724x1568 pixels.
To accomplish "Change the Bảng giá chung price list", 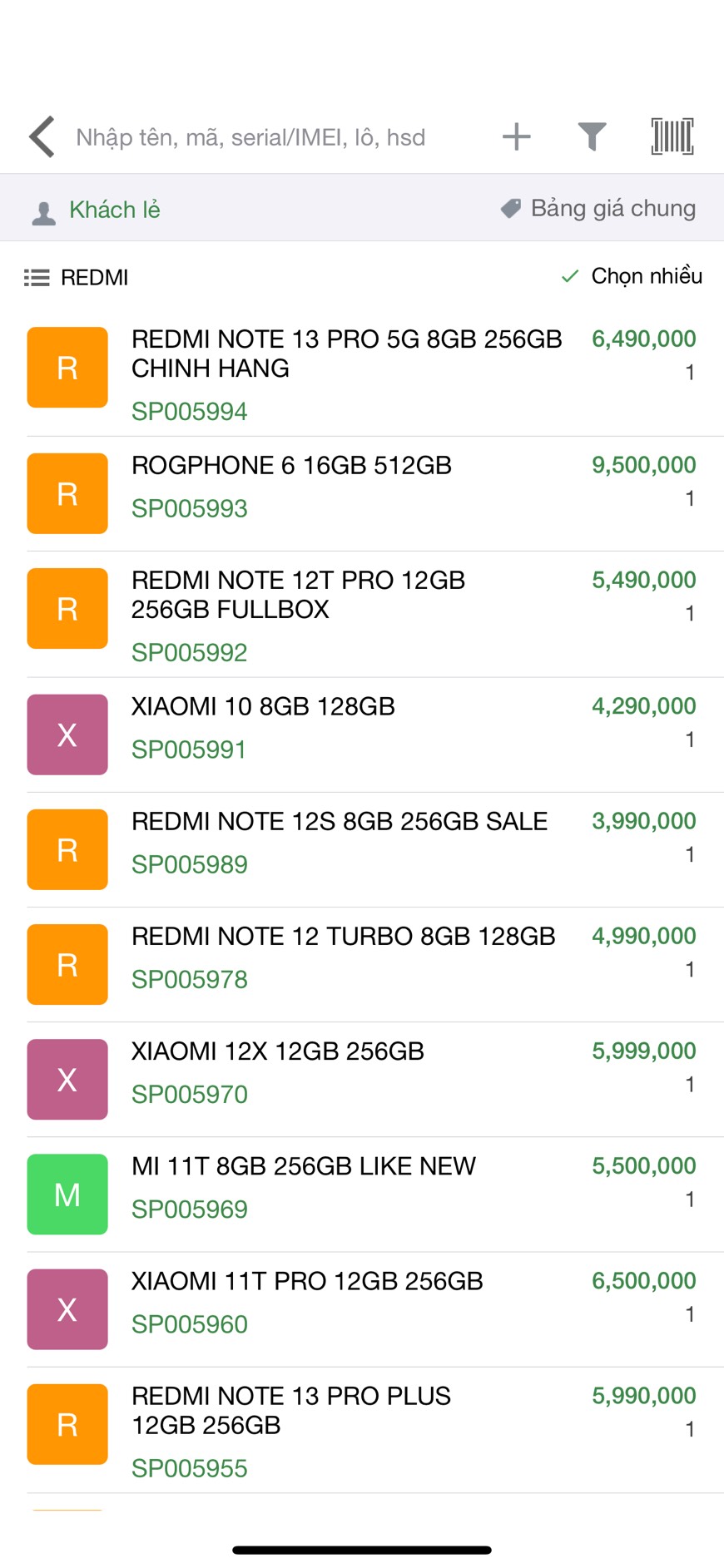I will (598, 208).
